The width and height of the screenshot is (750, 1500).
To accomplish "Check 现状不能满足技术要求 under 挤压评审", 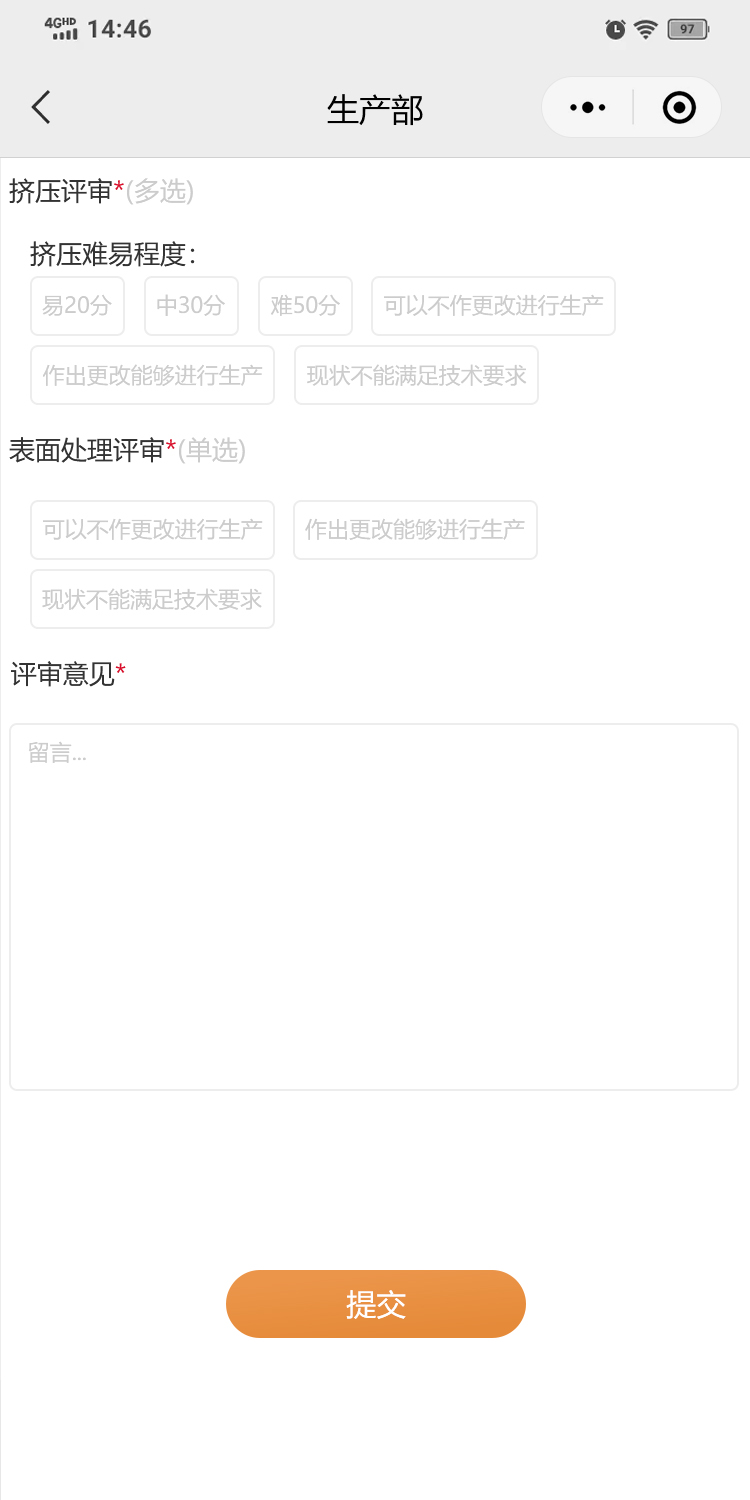I will point(416,375).
